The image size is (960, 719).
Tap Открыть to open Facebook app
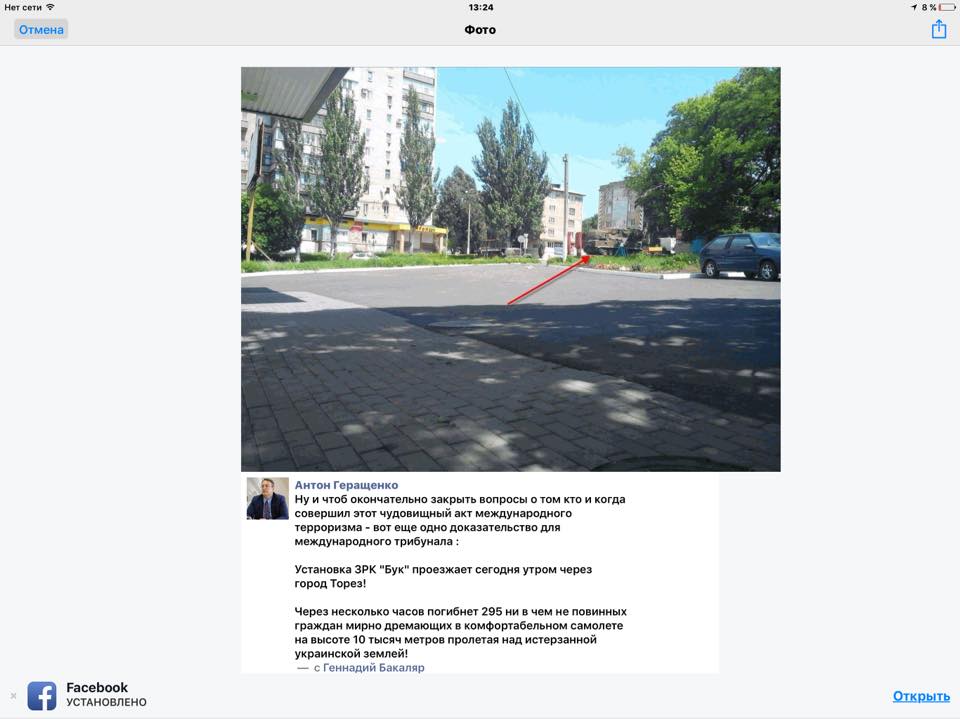(x=920, y=696)
